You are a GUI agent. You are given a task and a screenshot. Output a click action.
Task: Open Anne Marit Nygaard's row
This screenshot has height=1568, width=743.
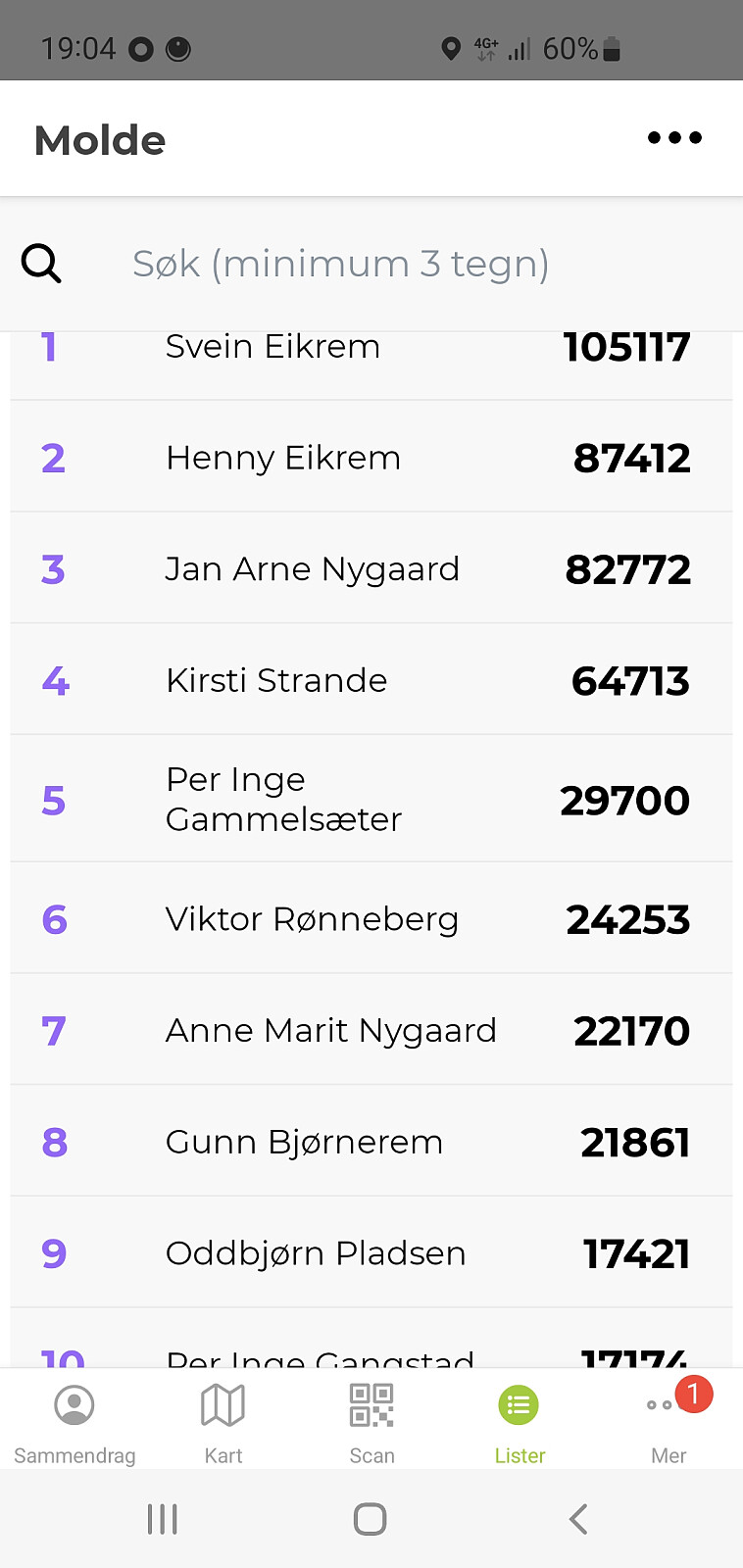point(371,1031)
